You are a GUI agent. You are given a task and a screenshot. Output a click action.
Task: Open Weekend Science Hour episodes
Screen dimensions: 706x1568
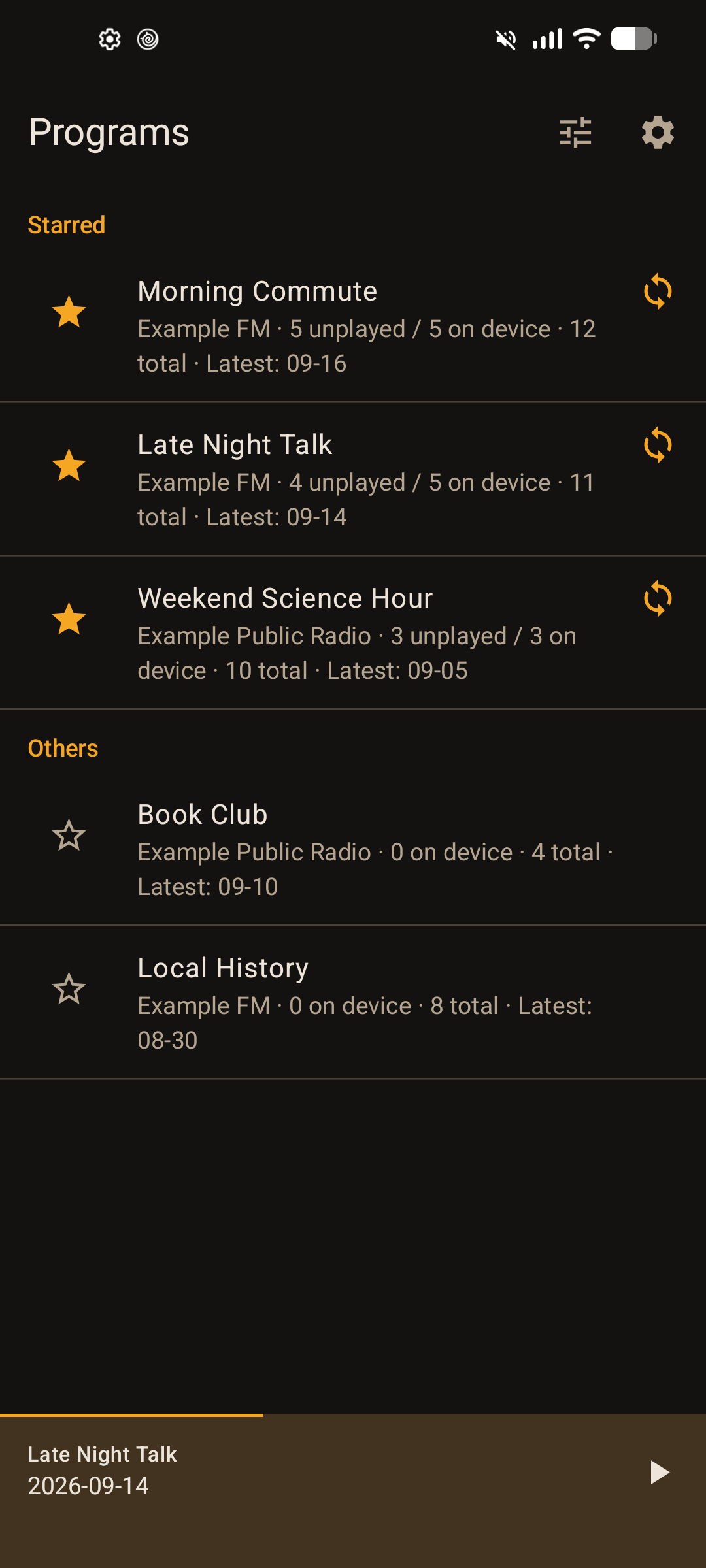(x=353, y=632)
